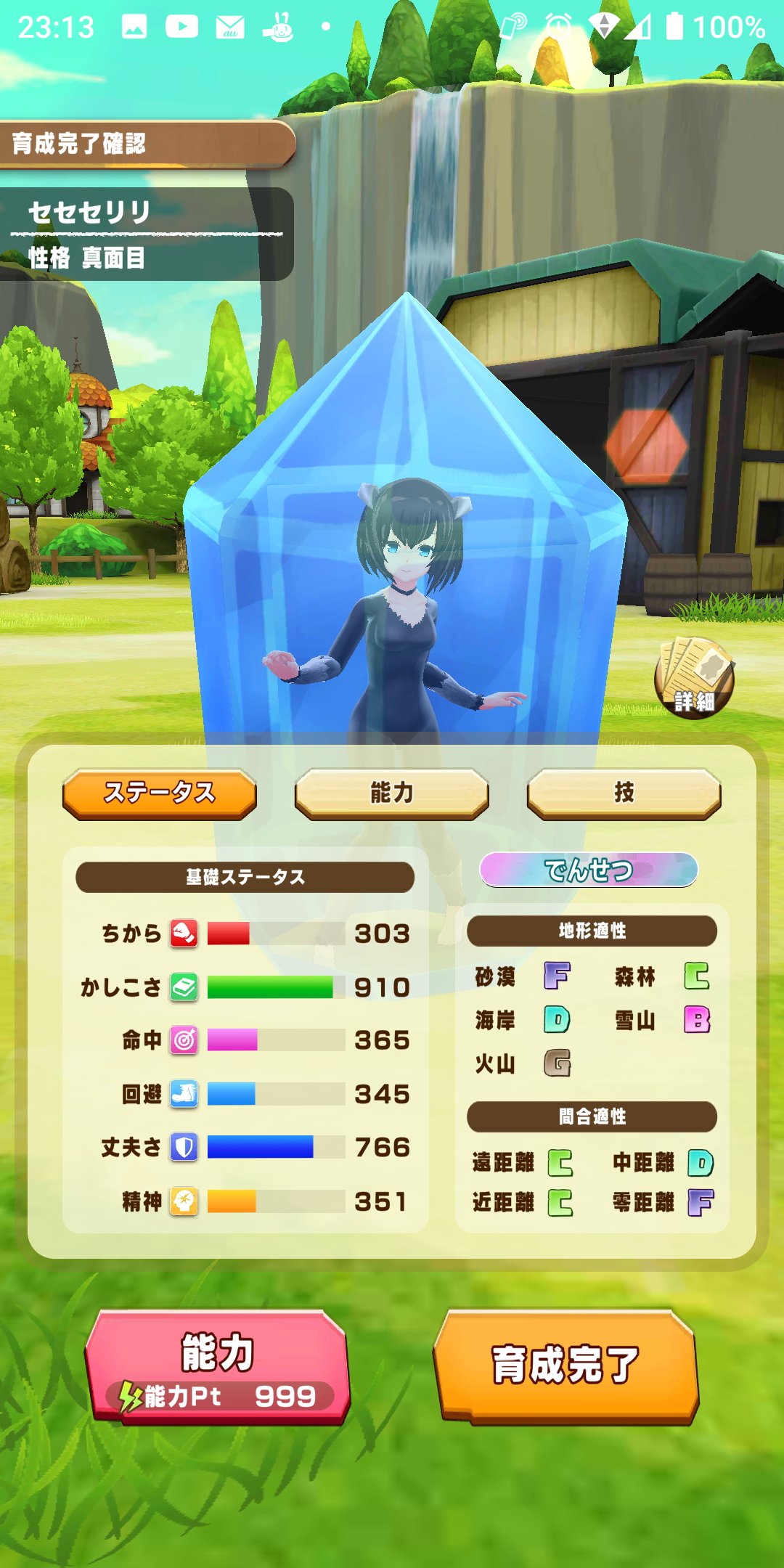784x1568 pixels.
Task: Switch to the ステータス tab
Action: 160,793
